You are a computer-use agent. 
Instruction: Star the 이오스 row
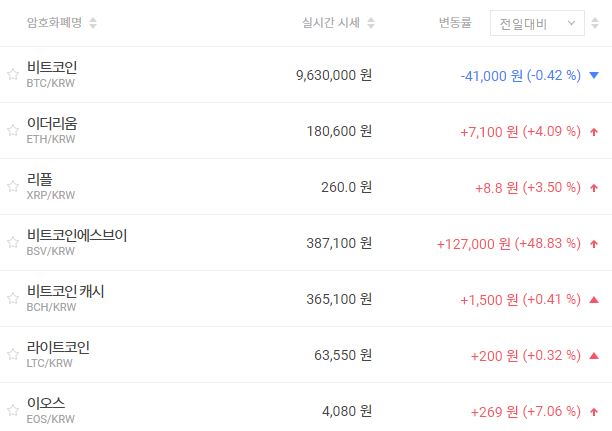[x=12, y=409]
